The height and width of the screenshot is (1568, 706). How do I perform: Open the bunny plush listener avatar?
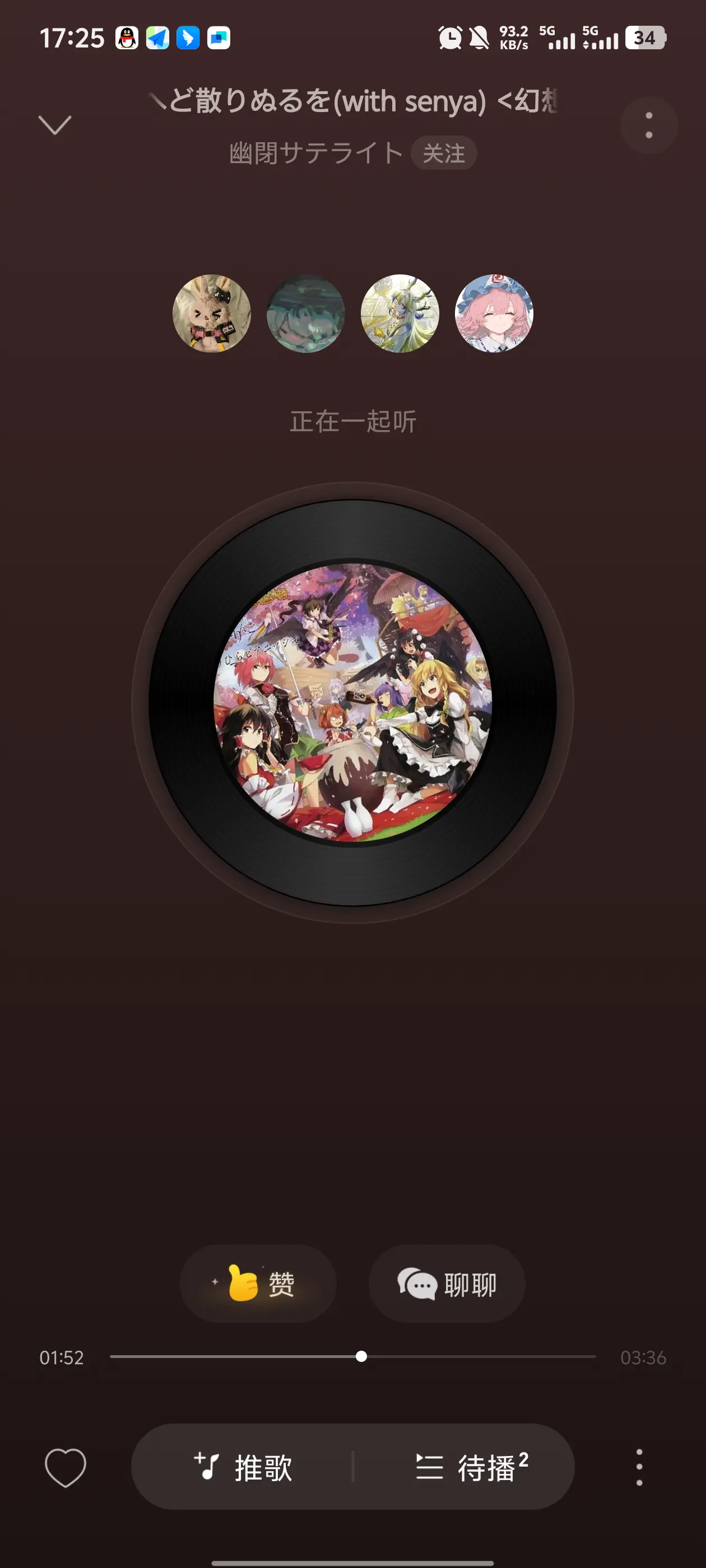coord(211,314)
